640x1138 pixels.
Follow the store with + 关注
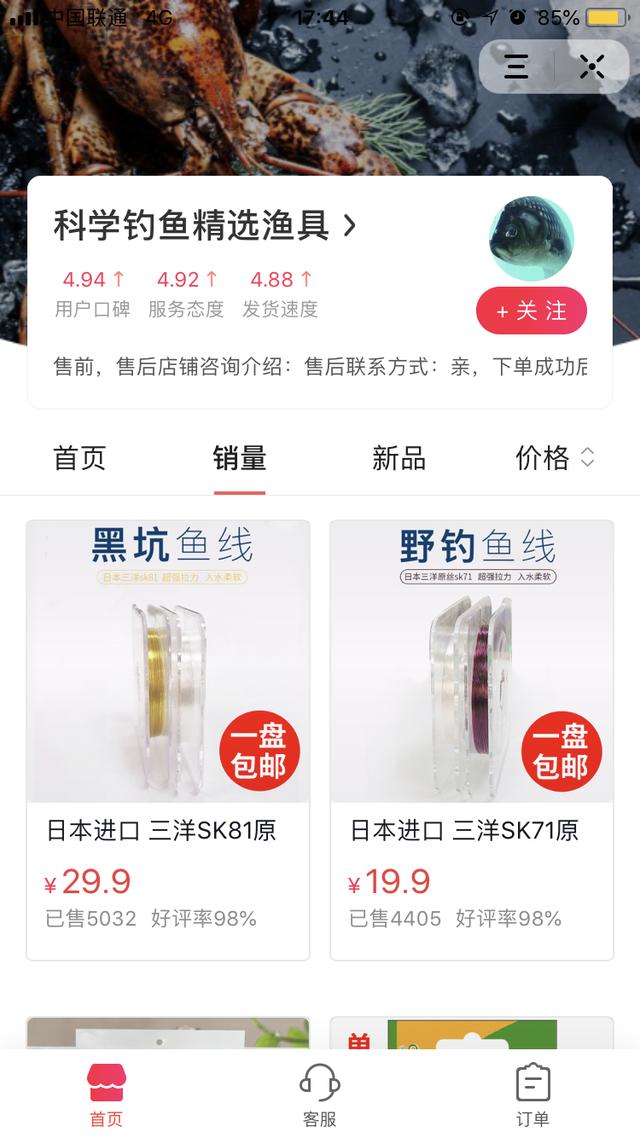pos(531,311)
